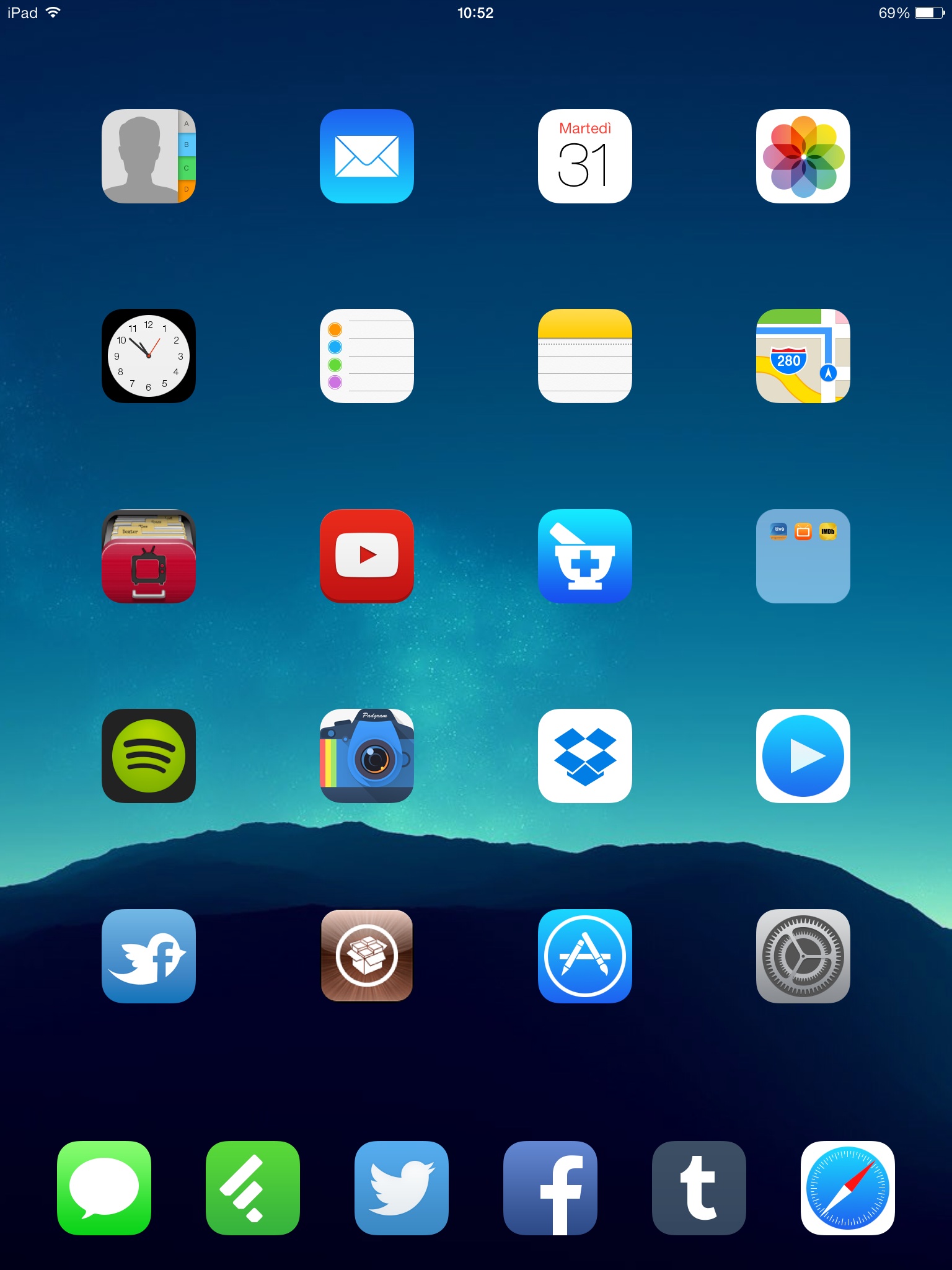The image size is (952, 1270).
Task: Open Calendar showing Martedì 31
Action: (x=585, y=156)
